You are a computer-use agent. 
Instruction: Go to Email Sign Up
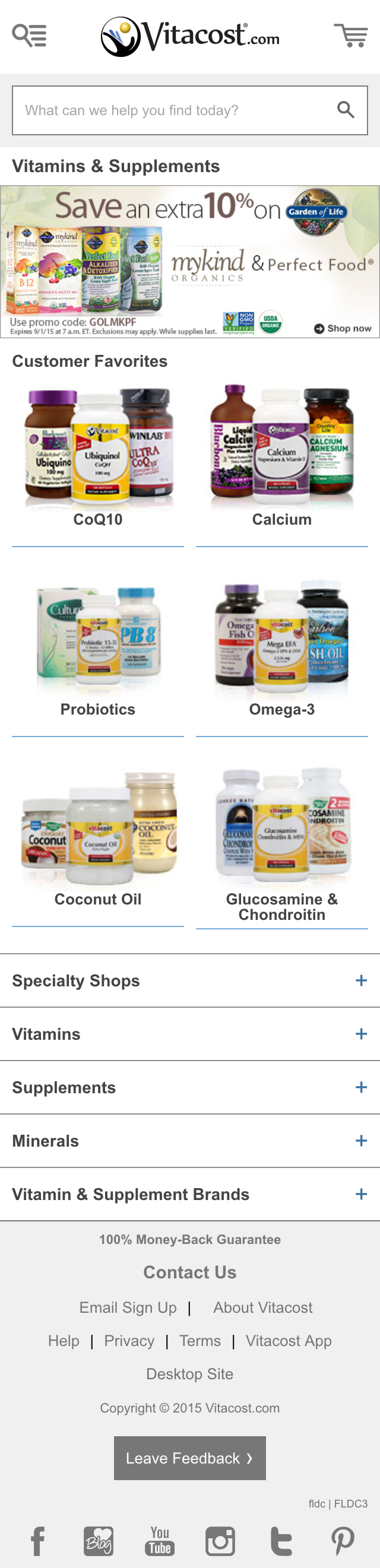tap(128, 1307)
